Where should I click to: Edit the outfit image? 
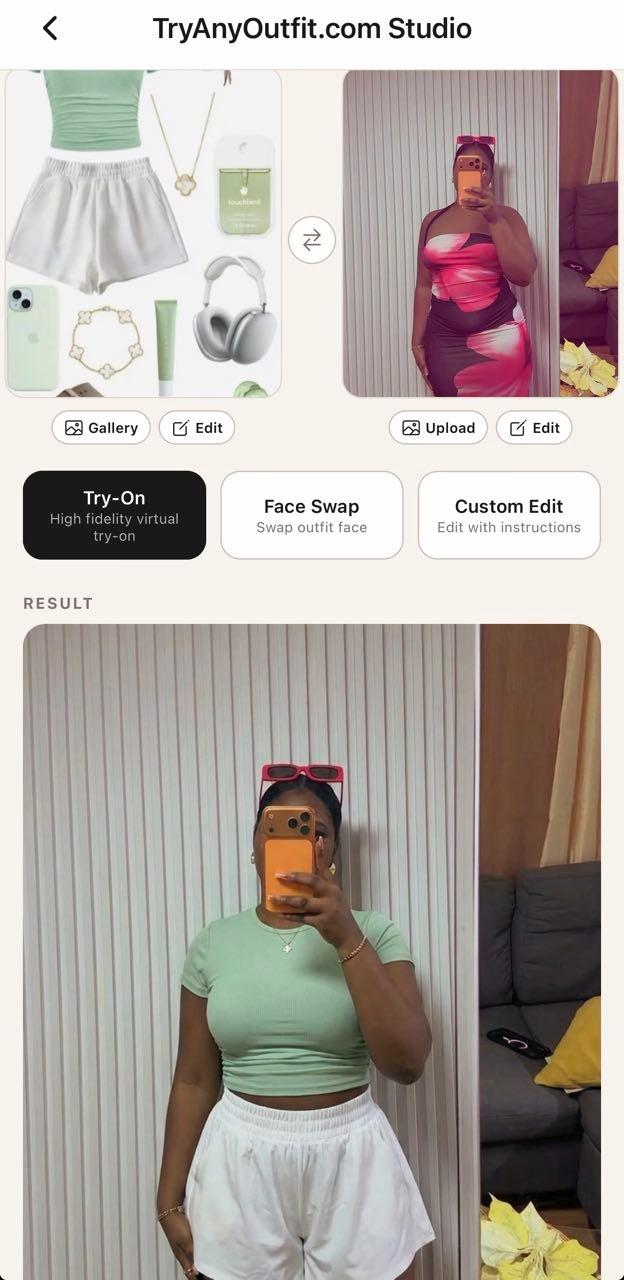197,428
